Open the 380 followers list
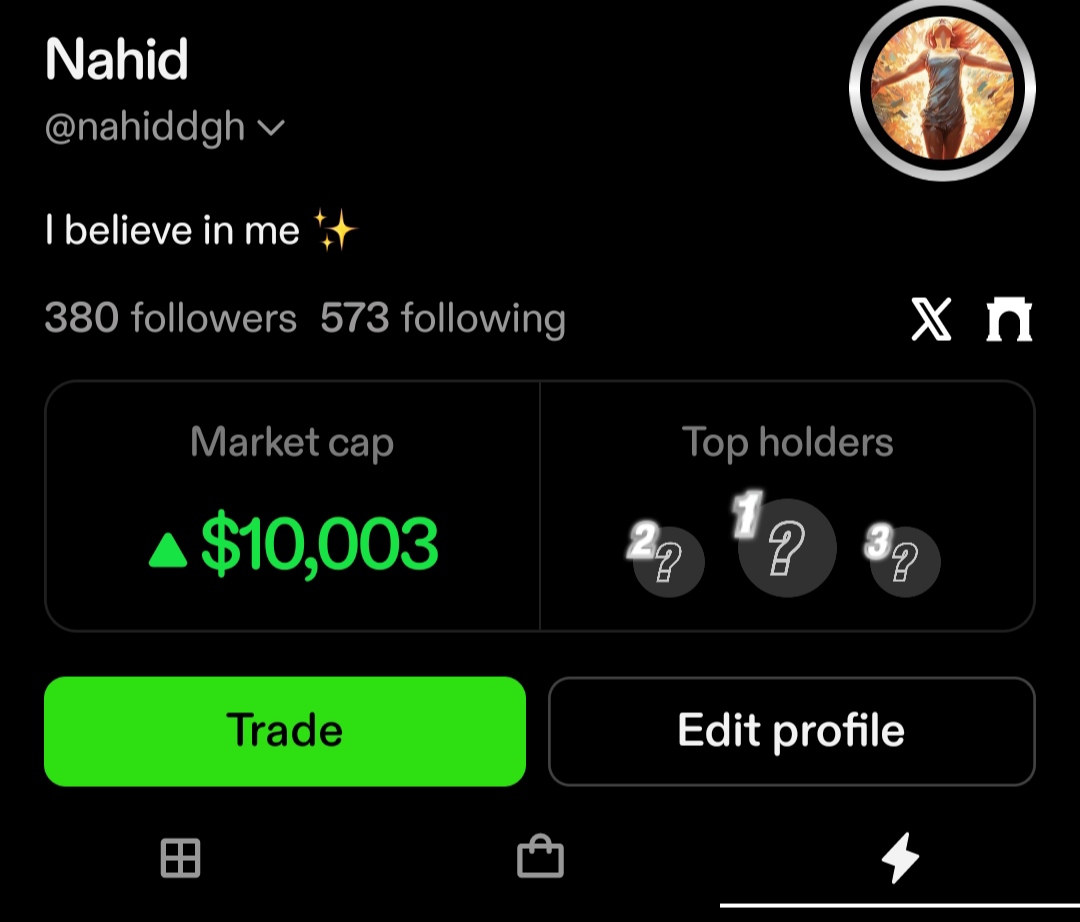1080x922 pixels. 170,319
